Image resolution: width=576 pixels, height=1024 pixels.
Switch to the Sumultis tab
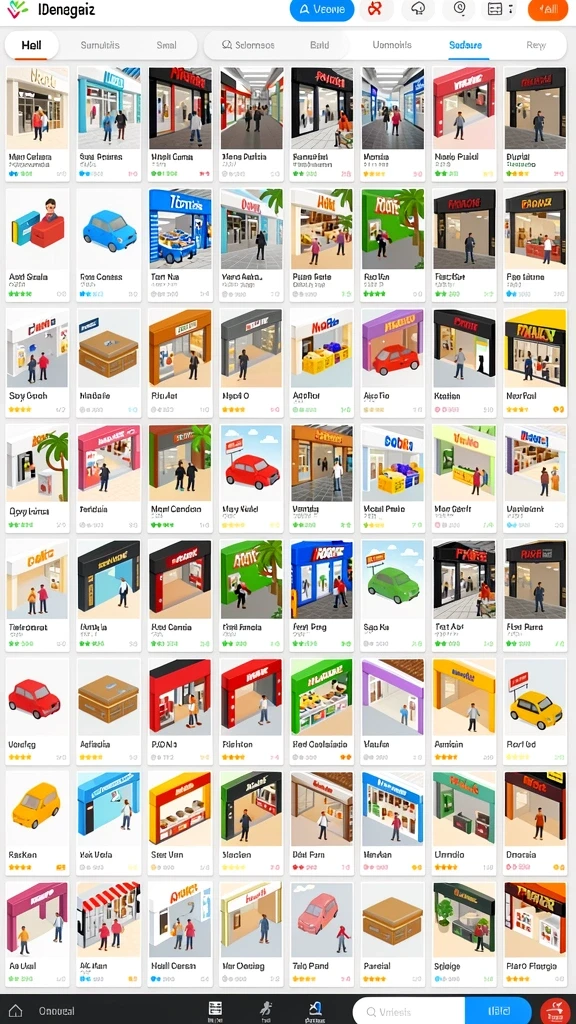(100, 46)
